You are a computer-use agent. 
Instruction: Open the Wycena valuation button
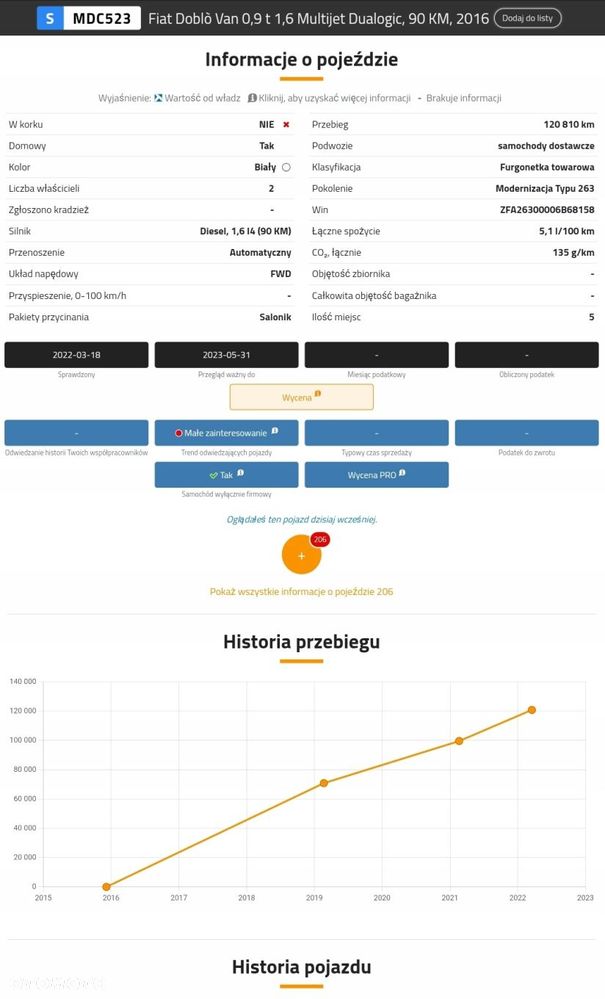pos(301,397)
